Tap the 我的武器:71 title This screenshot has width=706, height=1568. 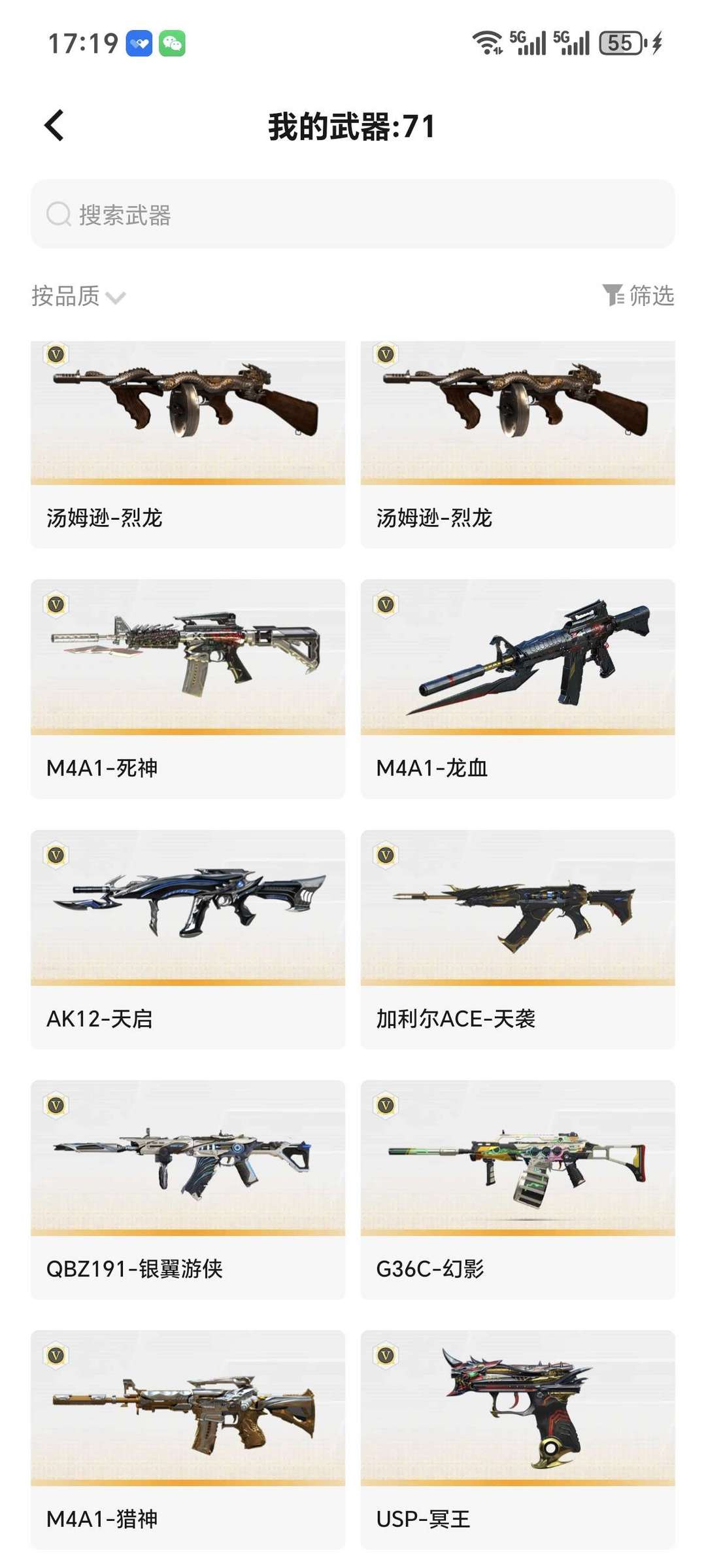(353, 128)
